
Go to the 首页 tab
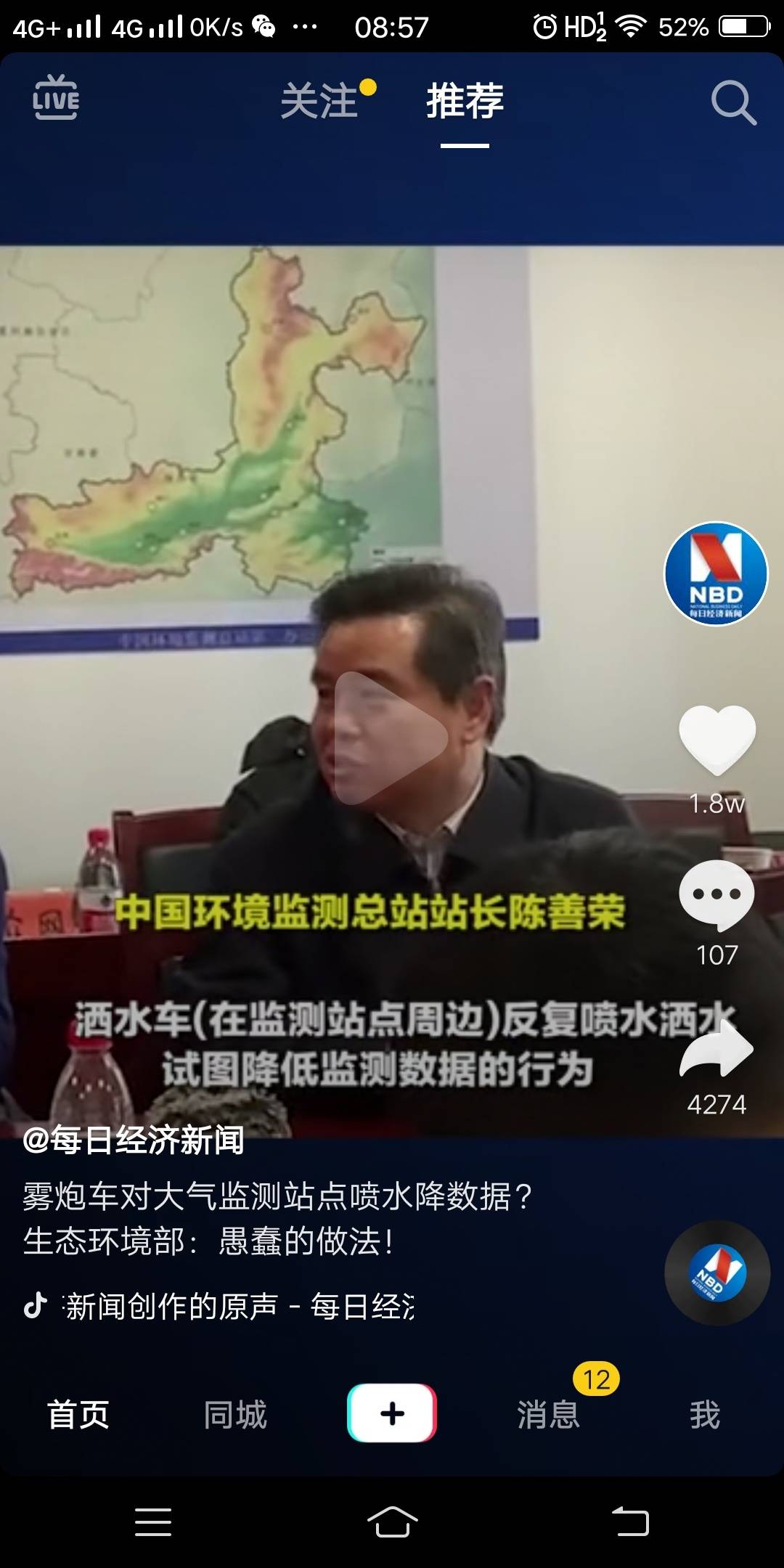pos(78,1414)
